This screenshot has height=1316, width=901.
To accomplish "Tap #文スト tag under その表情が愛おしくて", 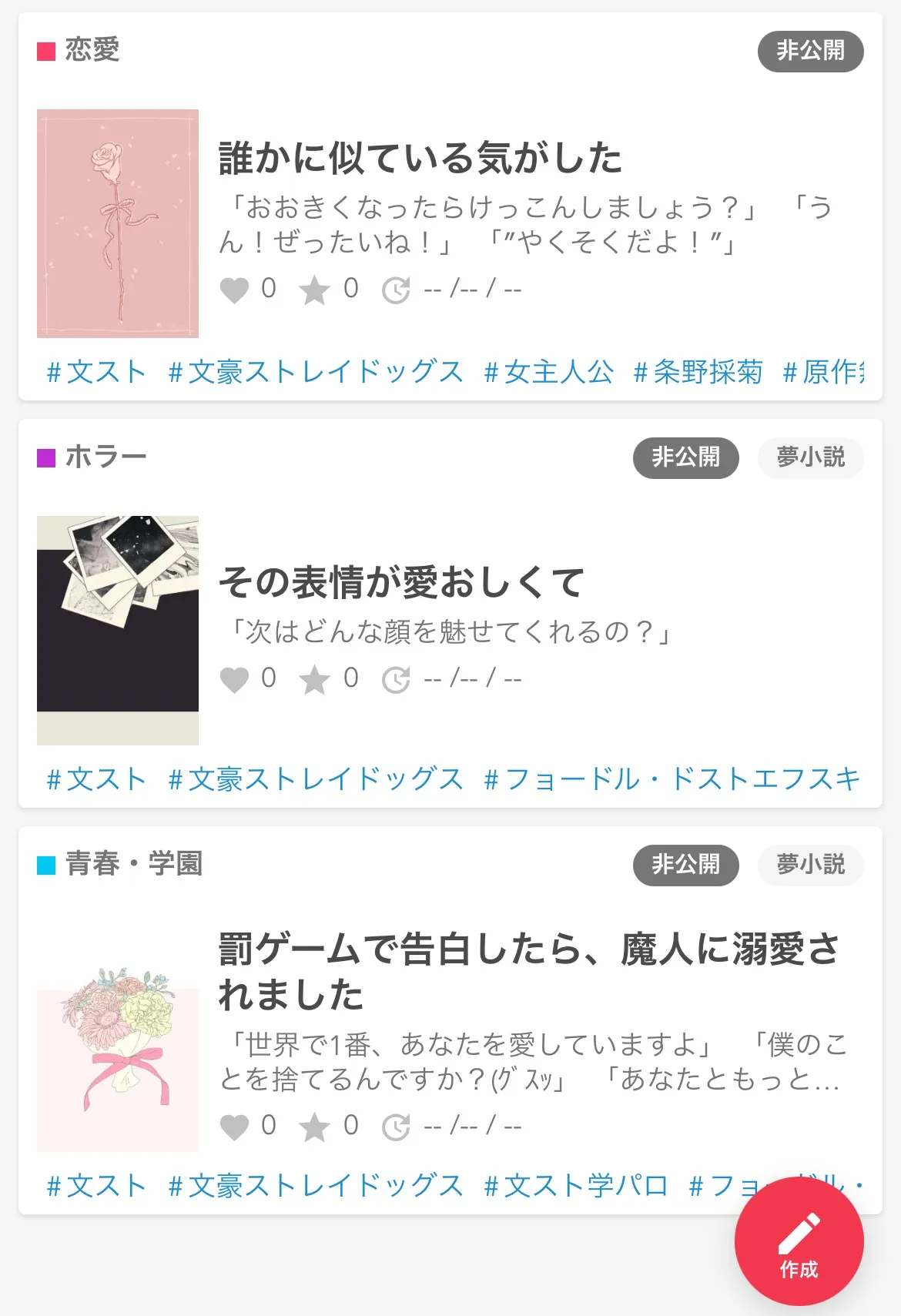I will pos(96,779).
